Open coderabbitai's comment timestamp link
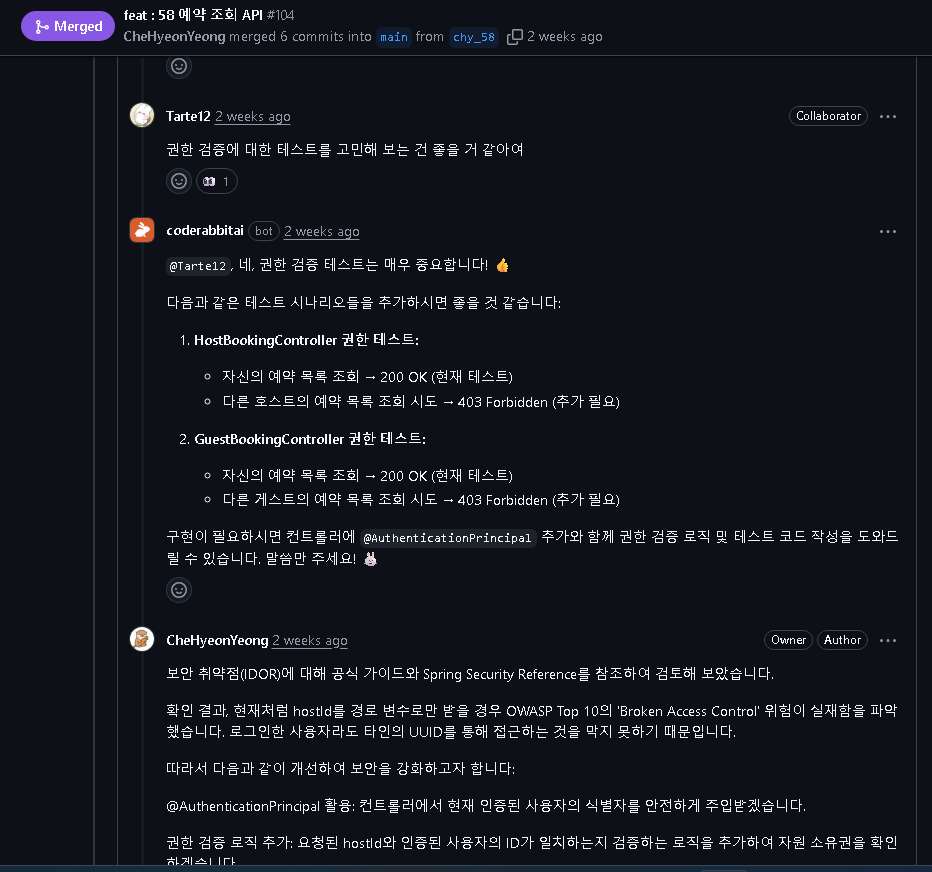This screenshot has width=932, height=872. click(321, 231)
